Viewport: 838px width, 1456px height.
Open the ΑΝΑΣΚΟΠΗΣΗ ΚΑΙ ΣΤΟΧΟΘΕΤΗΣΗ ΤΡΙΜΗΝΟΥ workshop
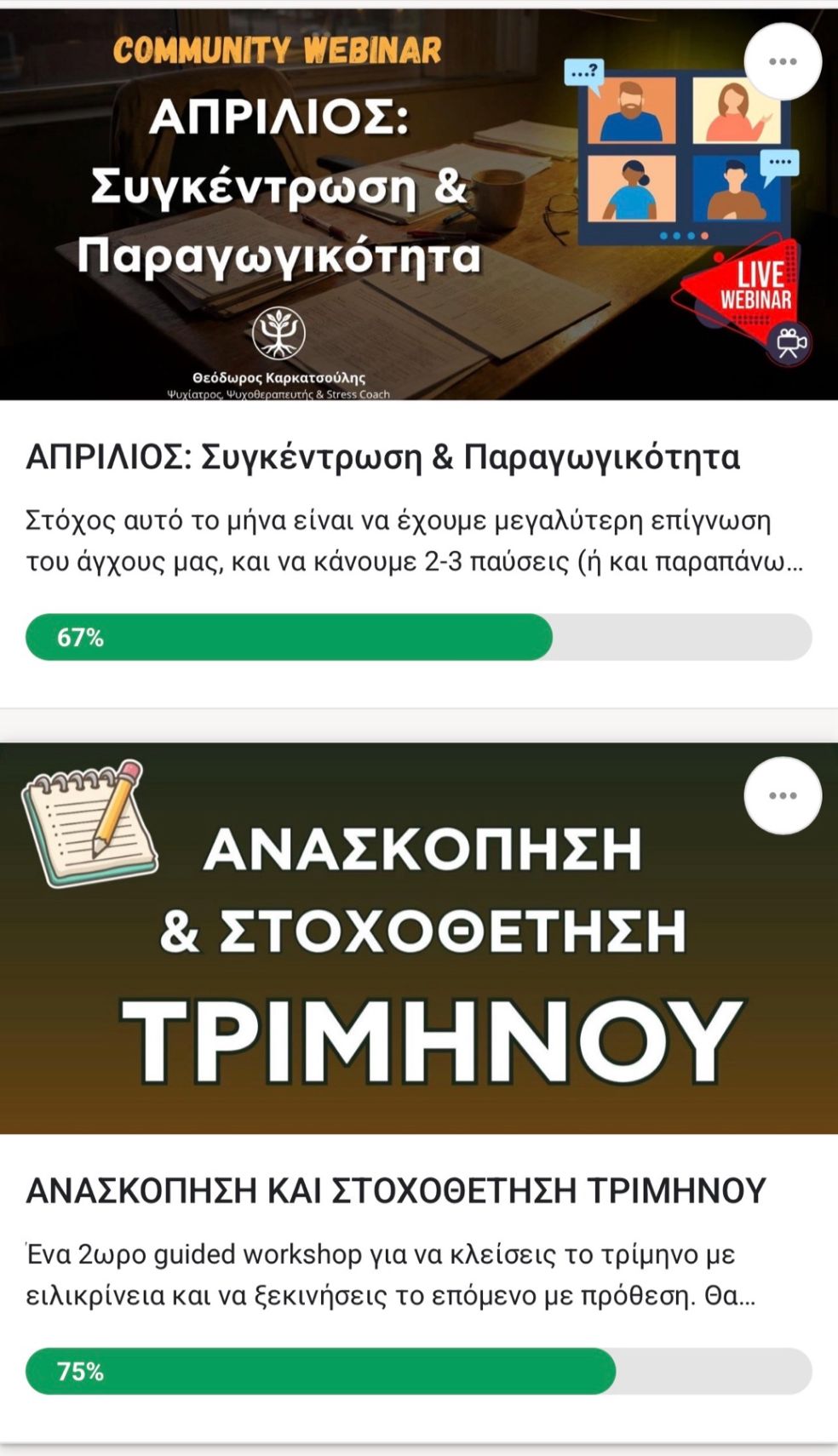coord(396,1190)
